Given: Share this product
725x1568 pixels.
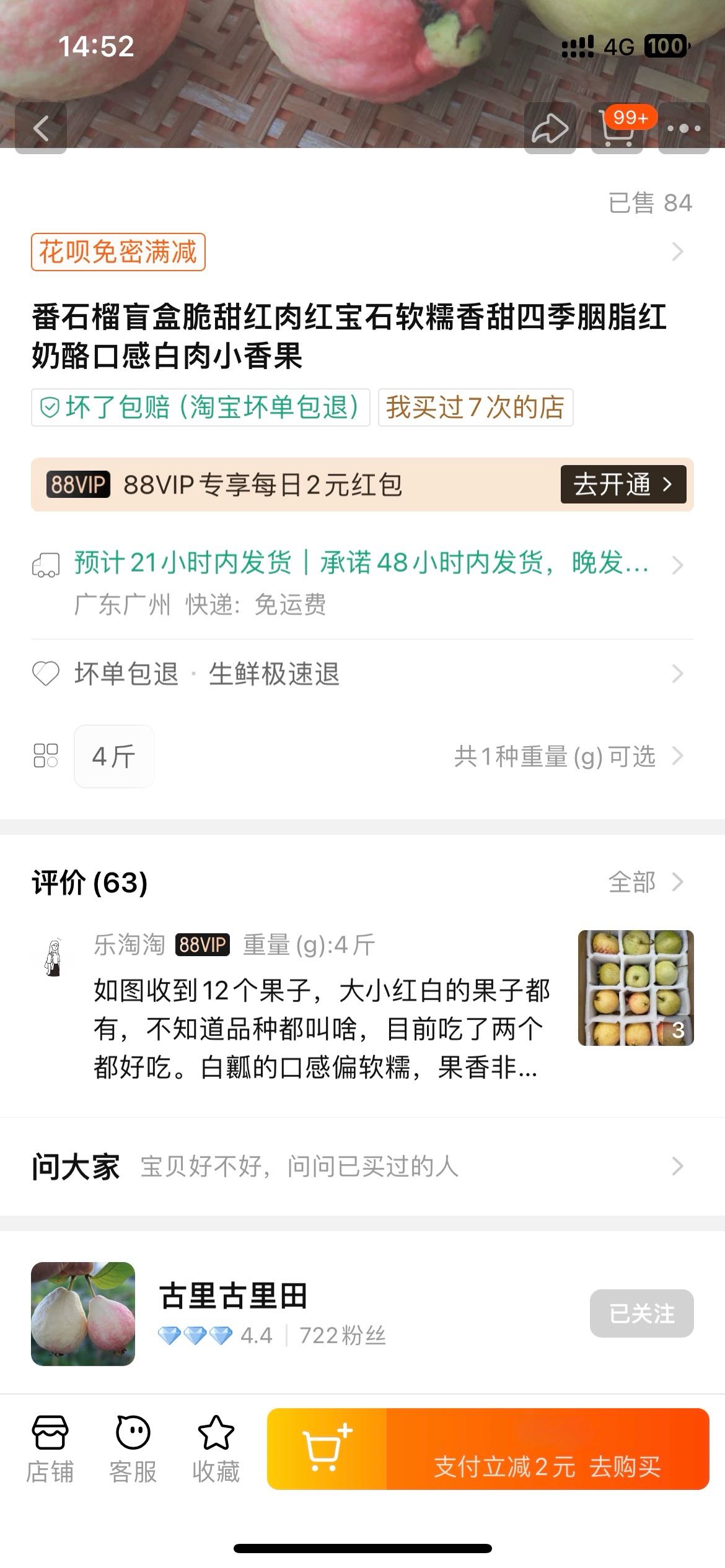Looking at the screenshot, I should [x=550, y=128].
